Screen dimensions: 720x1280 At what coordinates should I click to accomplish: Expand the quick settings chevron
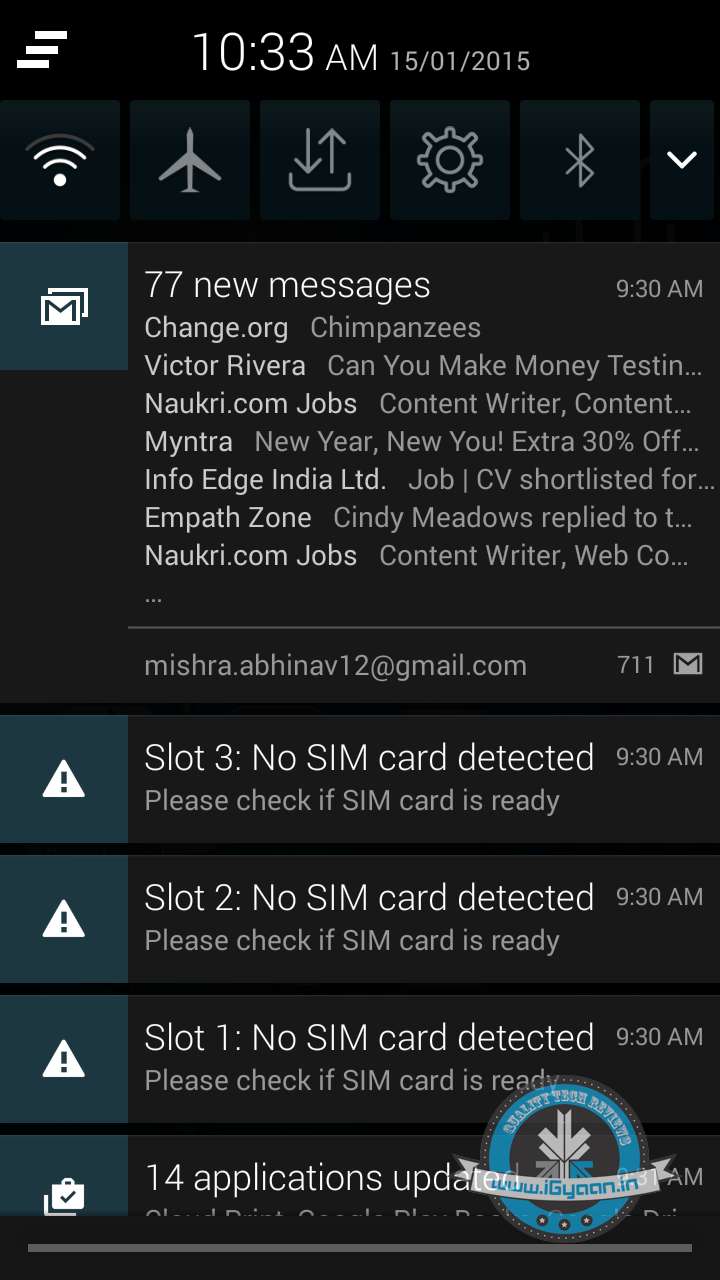(x=683, y=160)
